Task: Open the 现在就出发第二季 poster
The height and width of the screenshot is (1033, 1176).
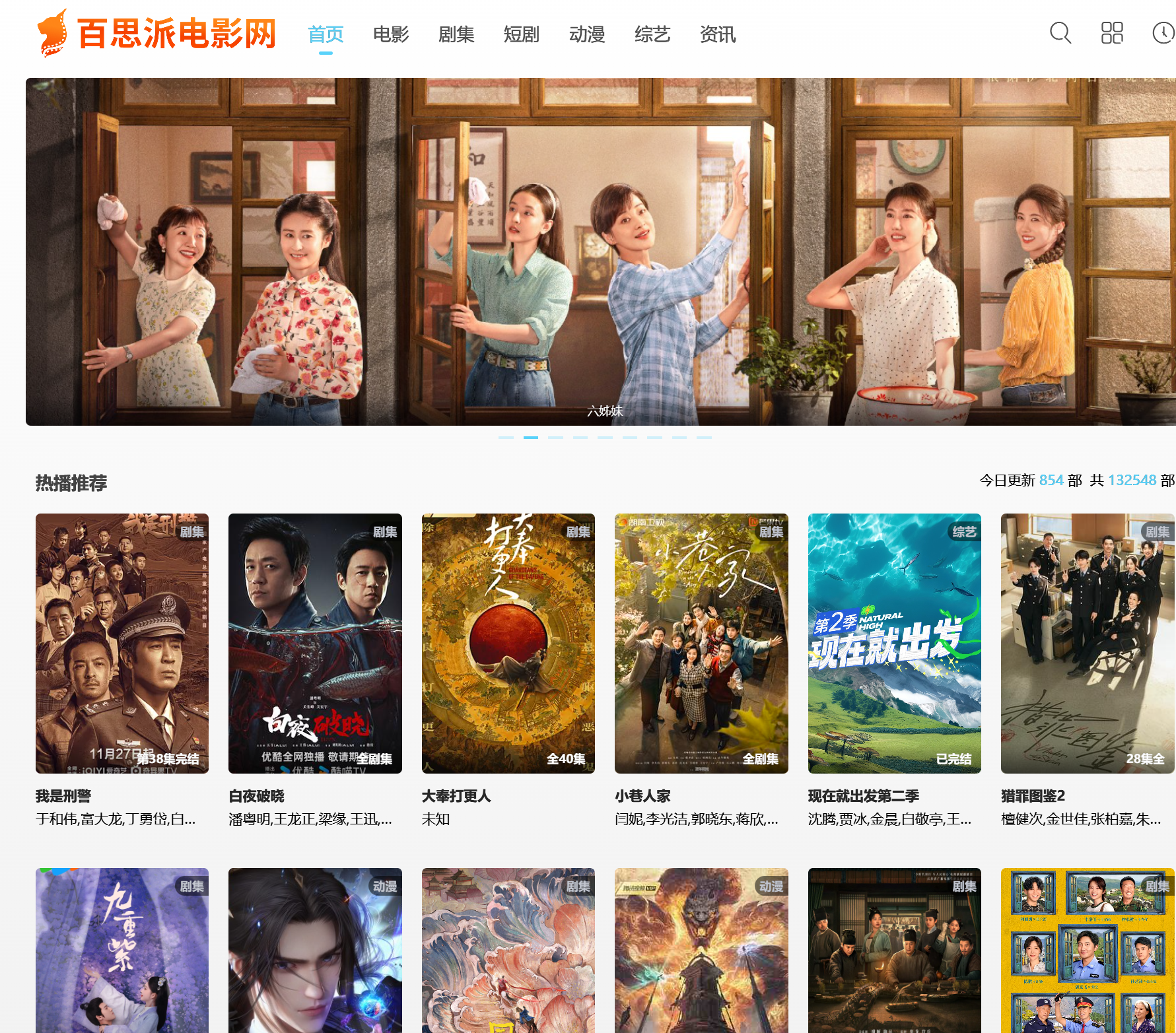Action: click(894, 643)
